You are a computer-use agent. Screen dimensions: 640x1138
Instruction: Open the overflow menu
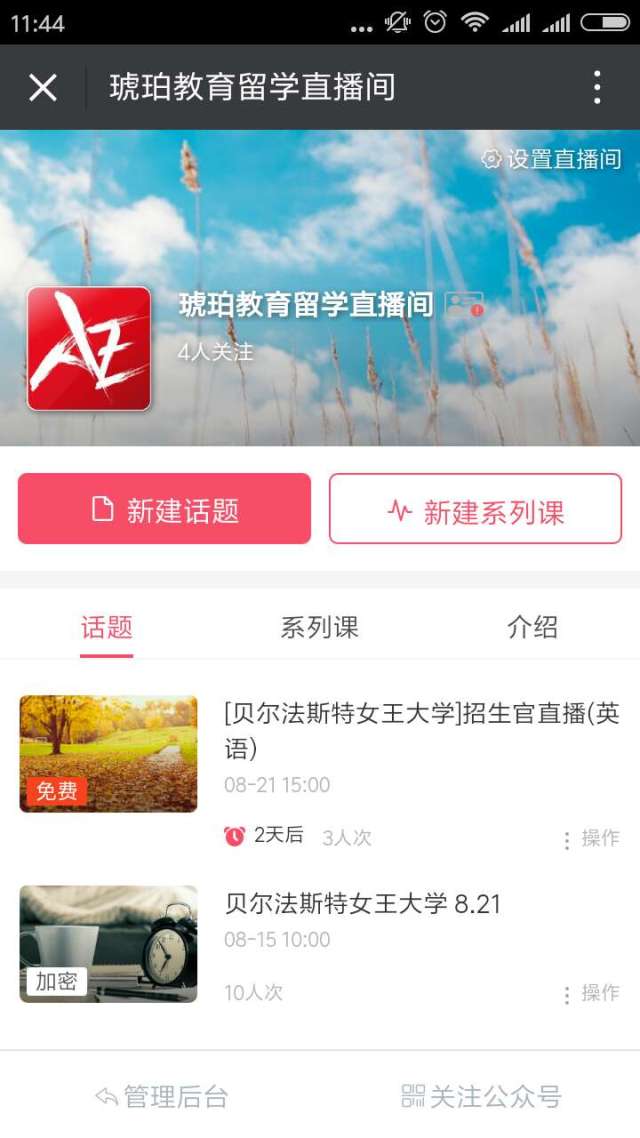pos(597,88)
